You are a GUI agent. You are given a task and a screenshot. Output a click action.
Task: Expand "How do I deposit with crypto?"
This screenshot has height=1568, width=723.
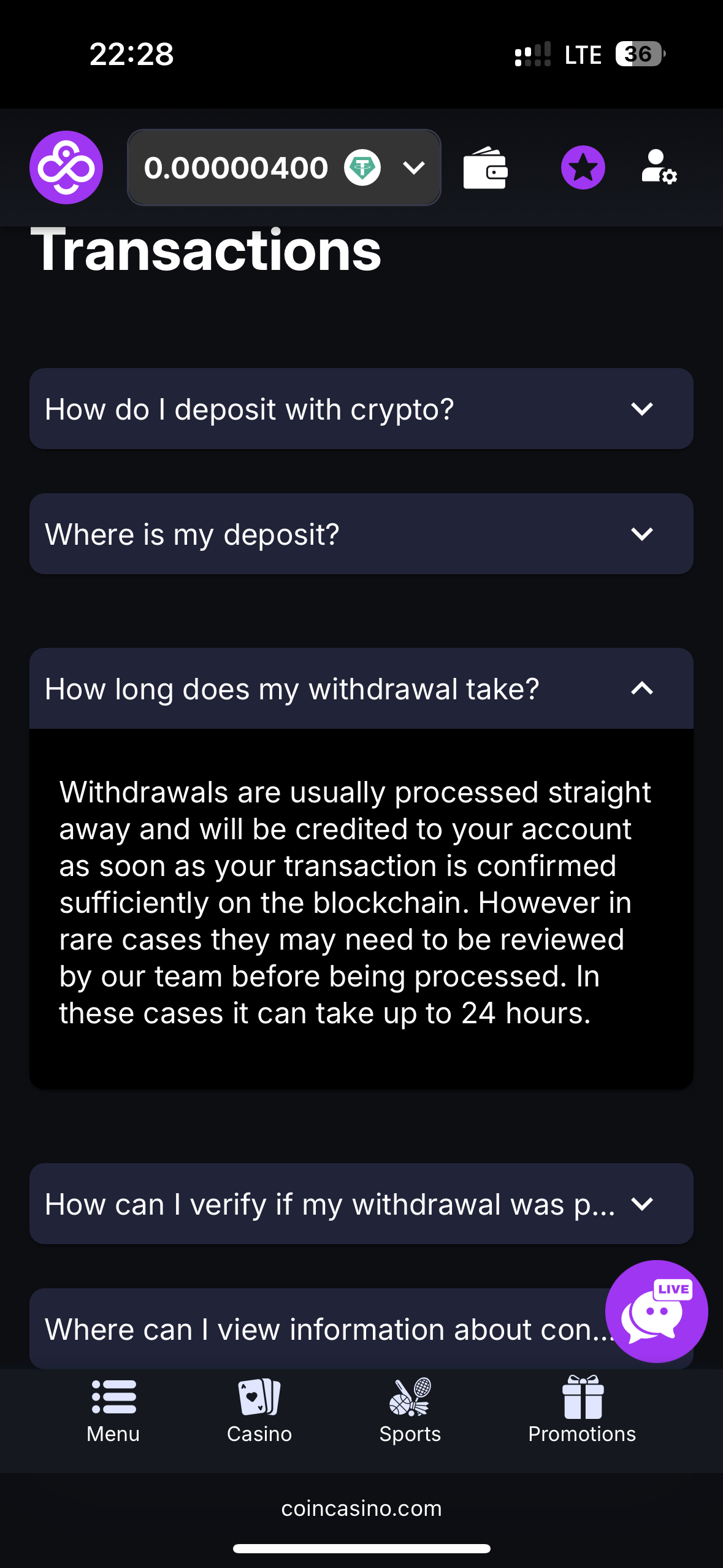click(361, 409)
